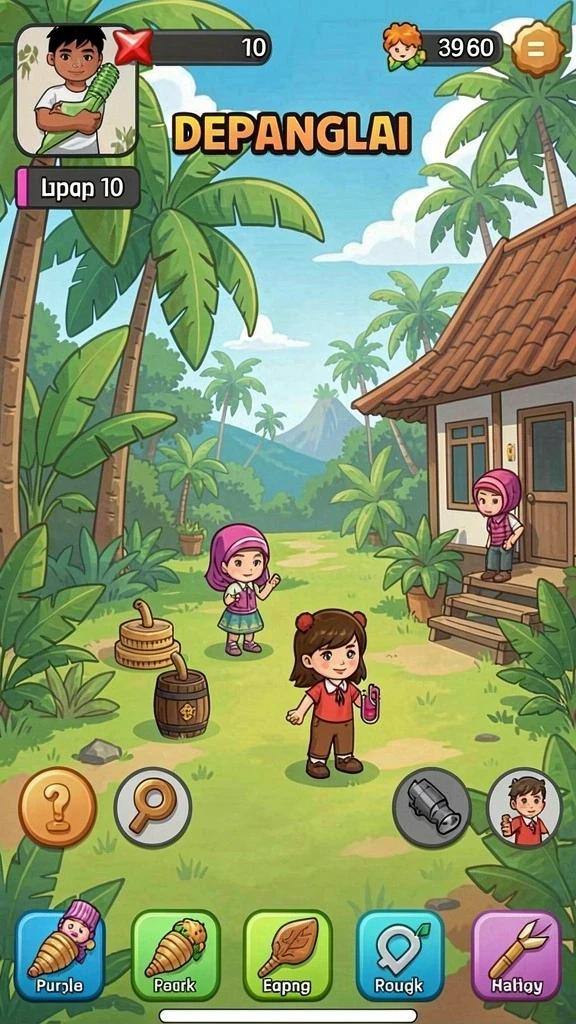Open the magnifying glass search button
Image resolution: width=576 pixels, height=1024 pixels.
(153, 807)
